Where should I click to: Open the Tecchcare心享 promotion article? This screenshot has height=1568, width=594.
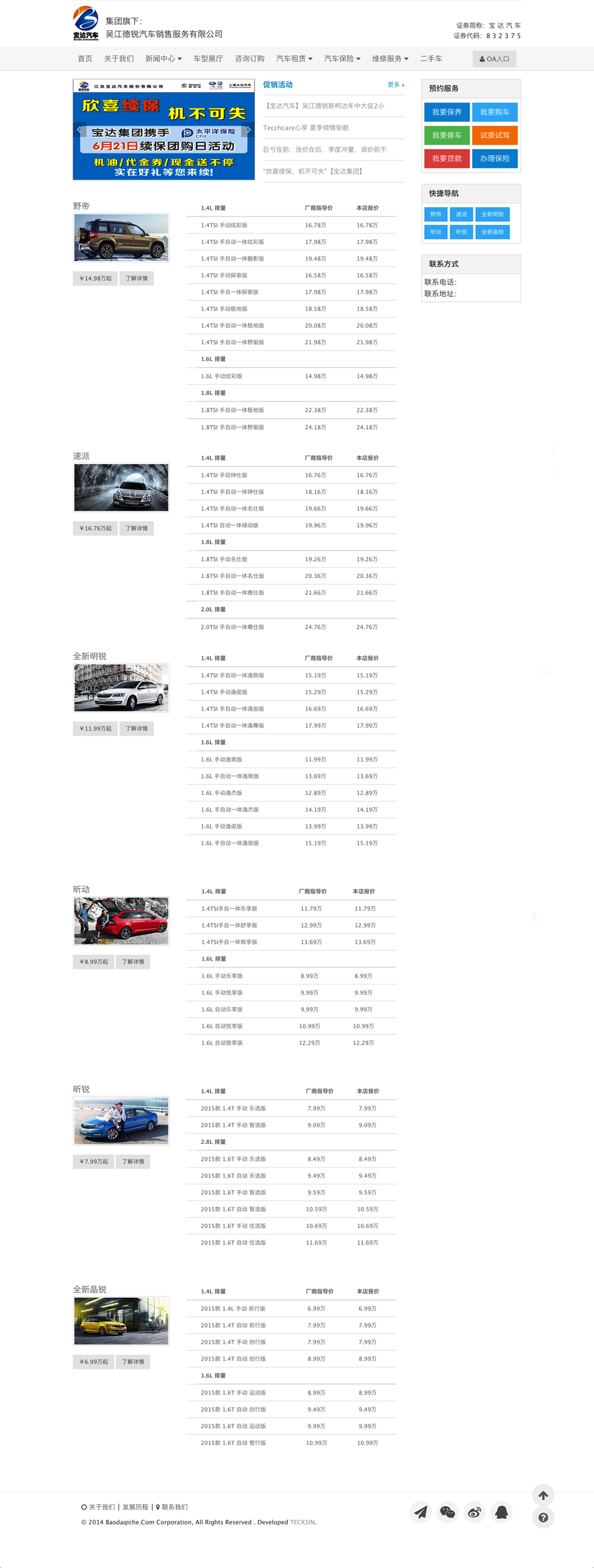coord(306,128)
